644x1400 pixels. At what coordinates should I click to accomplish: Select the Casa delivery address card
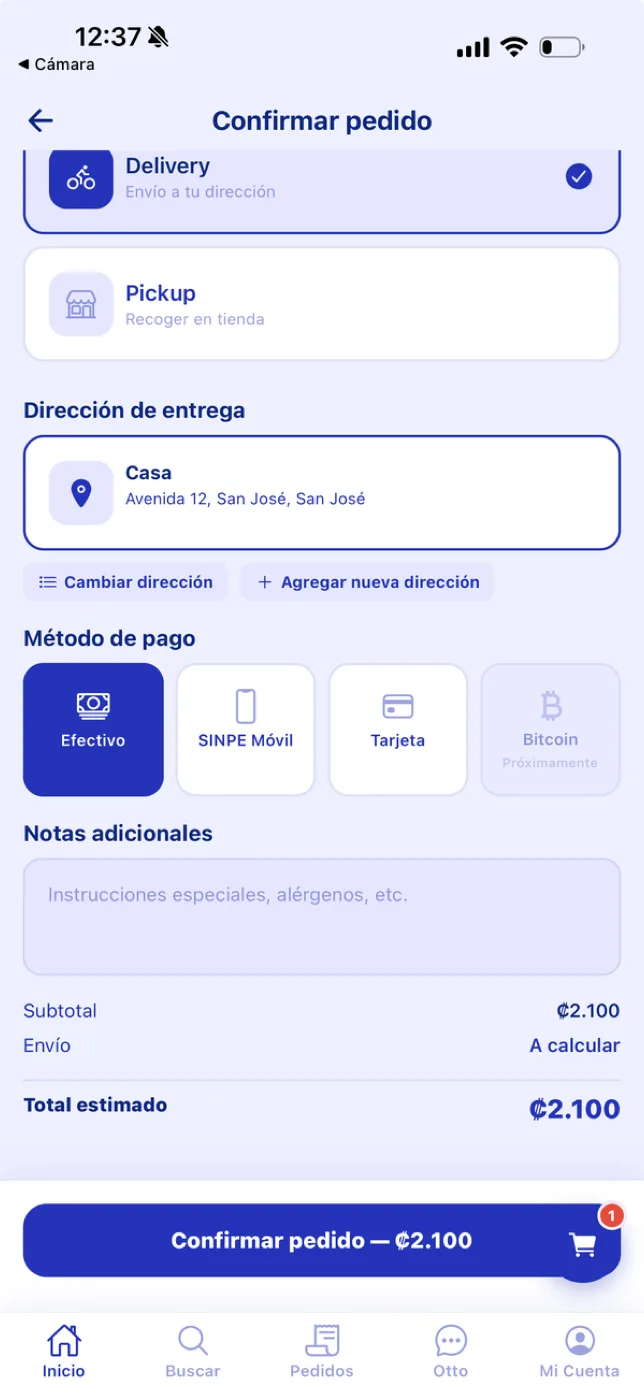coord(322,493)
